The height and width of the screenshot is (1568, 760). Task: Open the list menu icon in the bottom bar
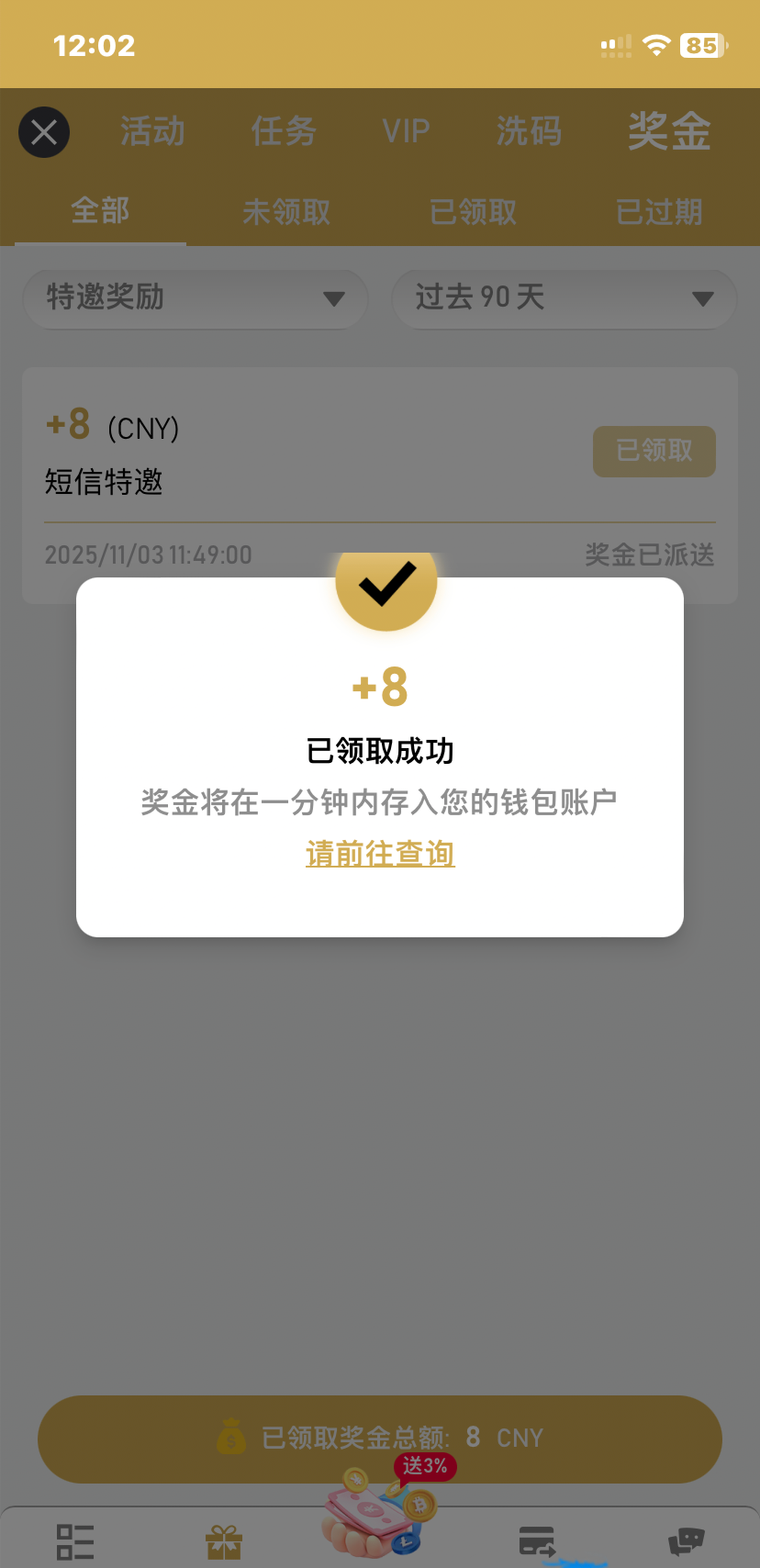click(75, 1542)
